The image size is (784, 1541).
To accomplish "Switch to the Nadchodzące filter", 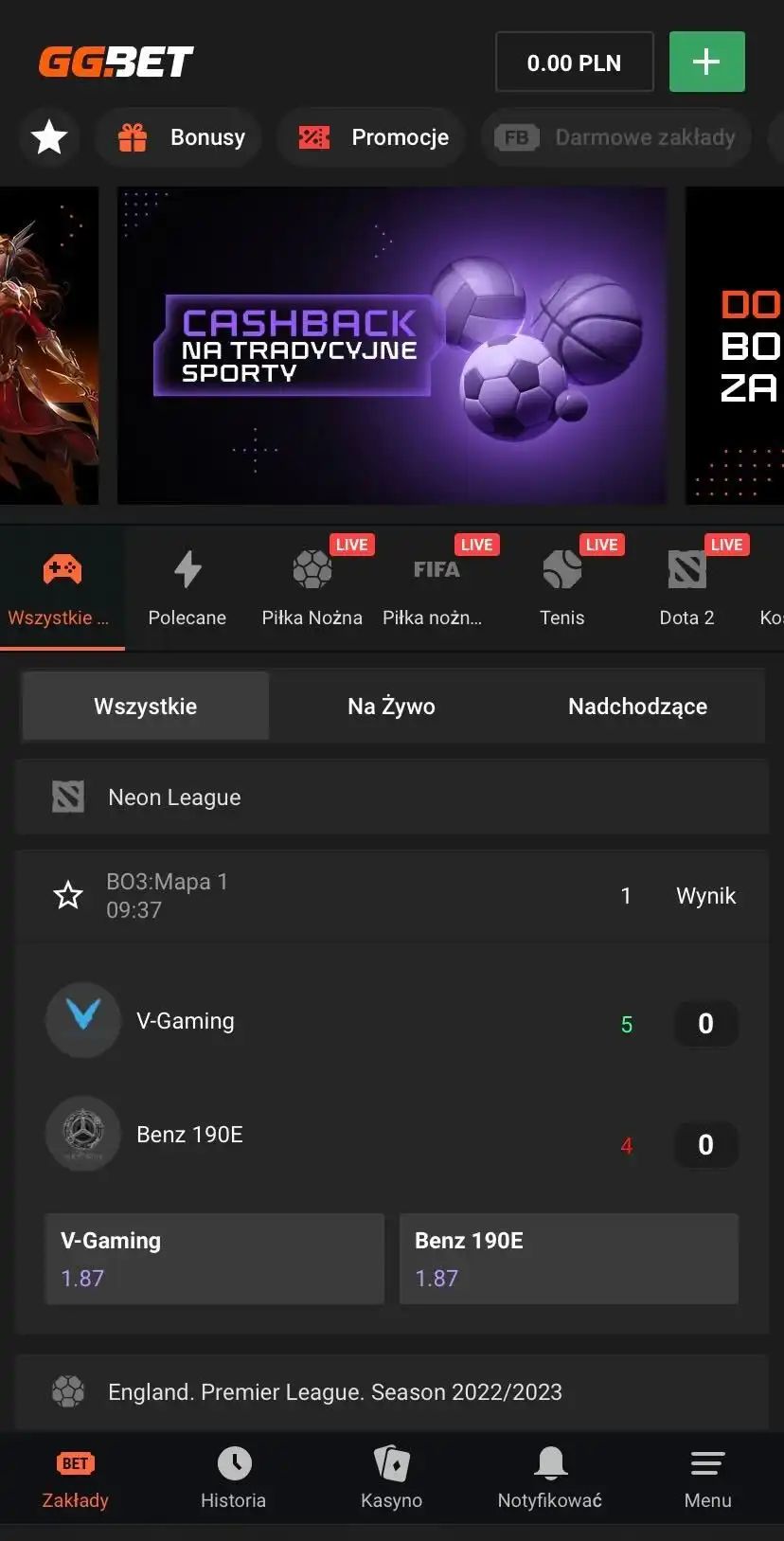I will (x=637, y=707).
